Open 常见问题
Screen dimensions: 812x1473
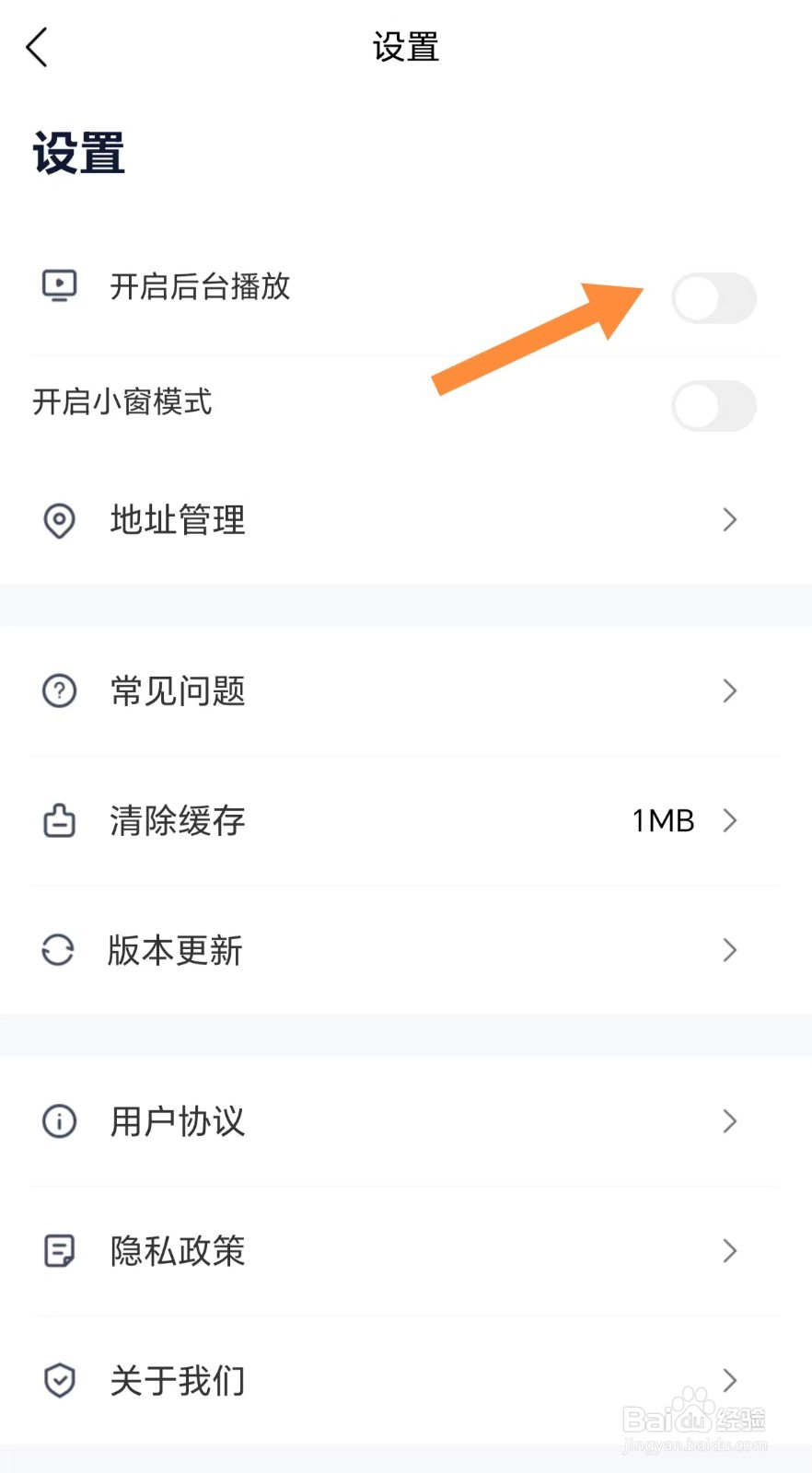click(406, 690)
